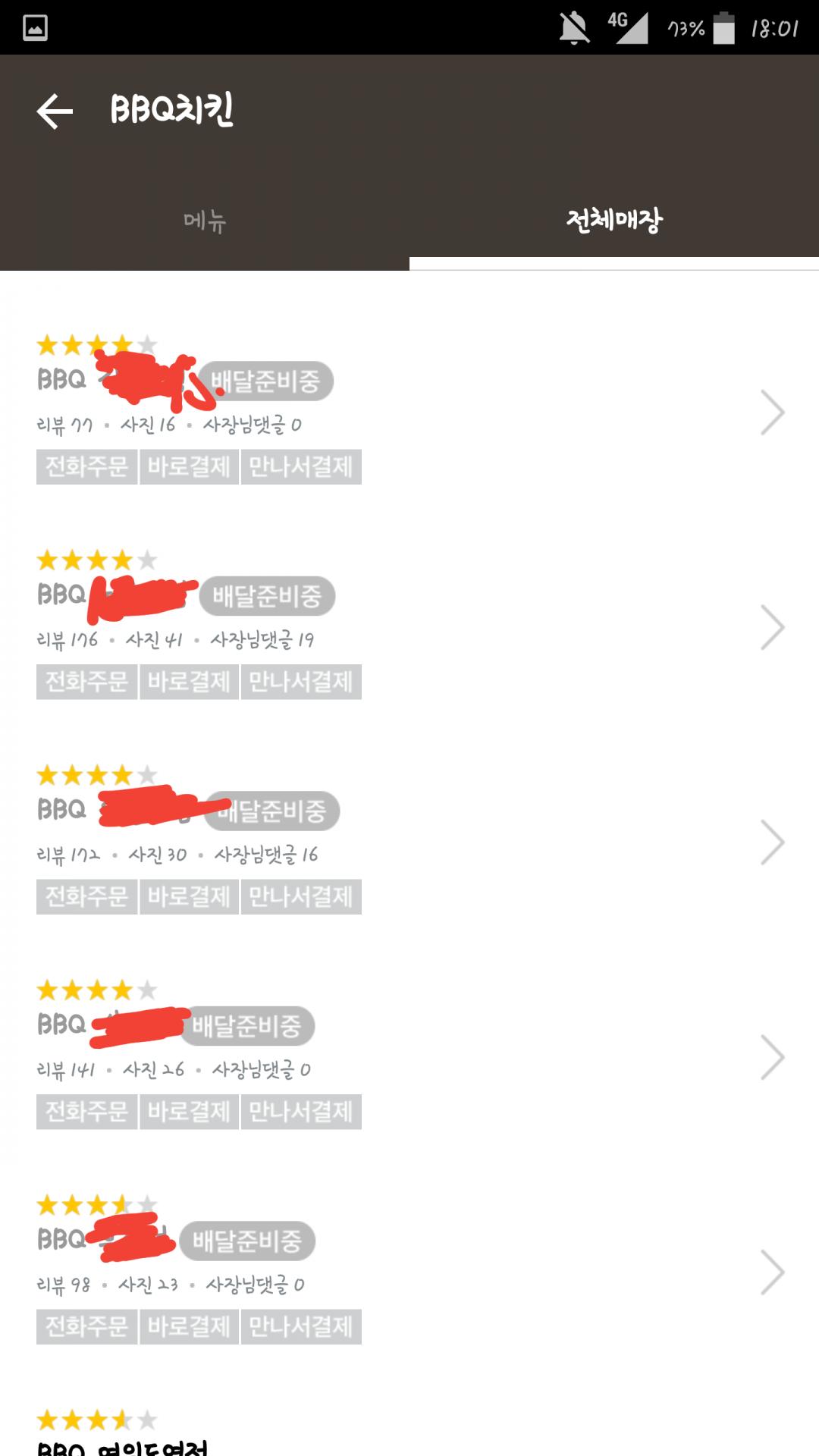The width and height of the screenshot is (819, 1456).
Task: Open the BBQ store with 리뷰 141
Action: [409, 1057]
